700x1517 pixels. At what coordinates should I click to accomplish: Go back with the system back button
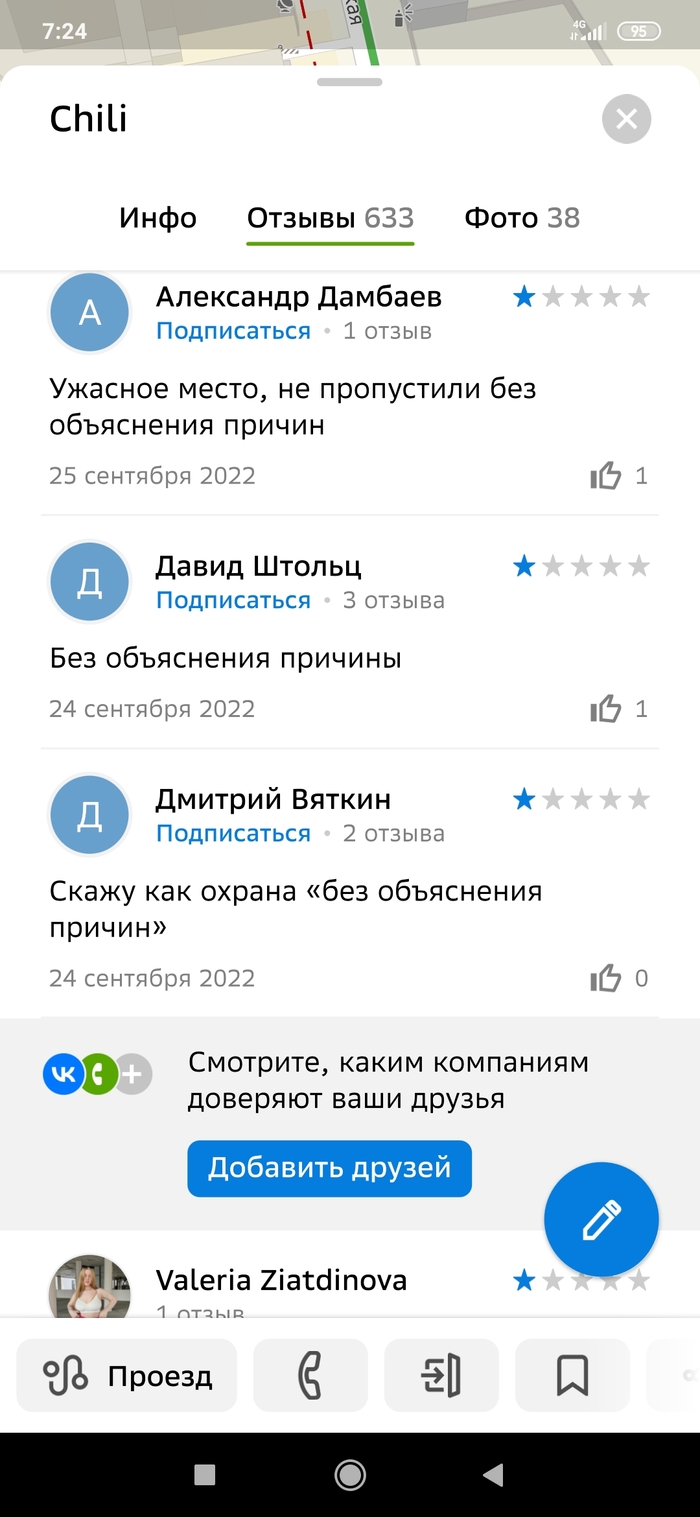coord(492,1475)
